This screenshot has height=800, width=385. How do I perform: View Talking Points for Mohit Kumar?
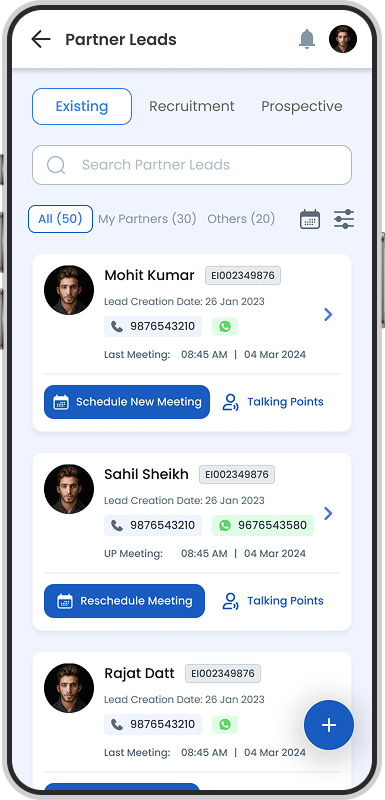[273, 402]
